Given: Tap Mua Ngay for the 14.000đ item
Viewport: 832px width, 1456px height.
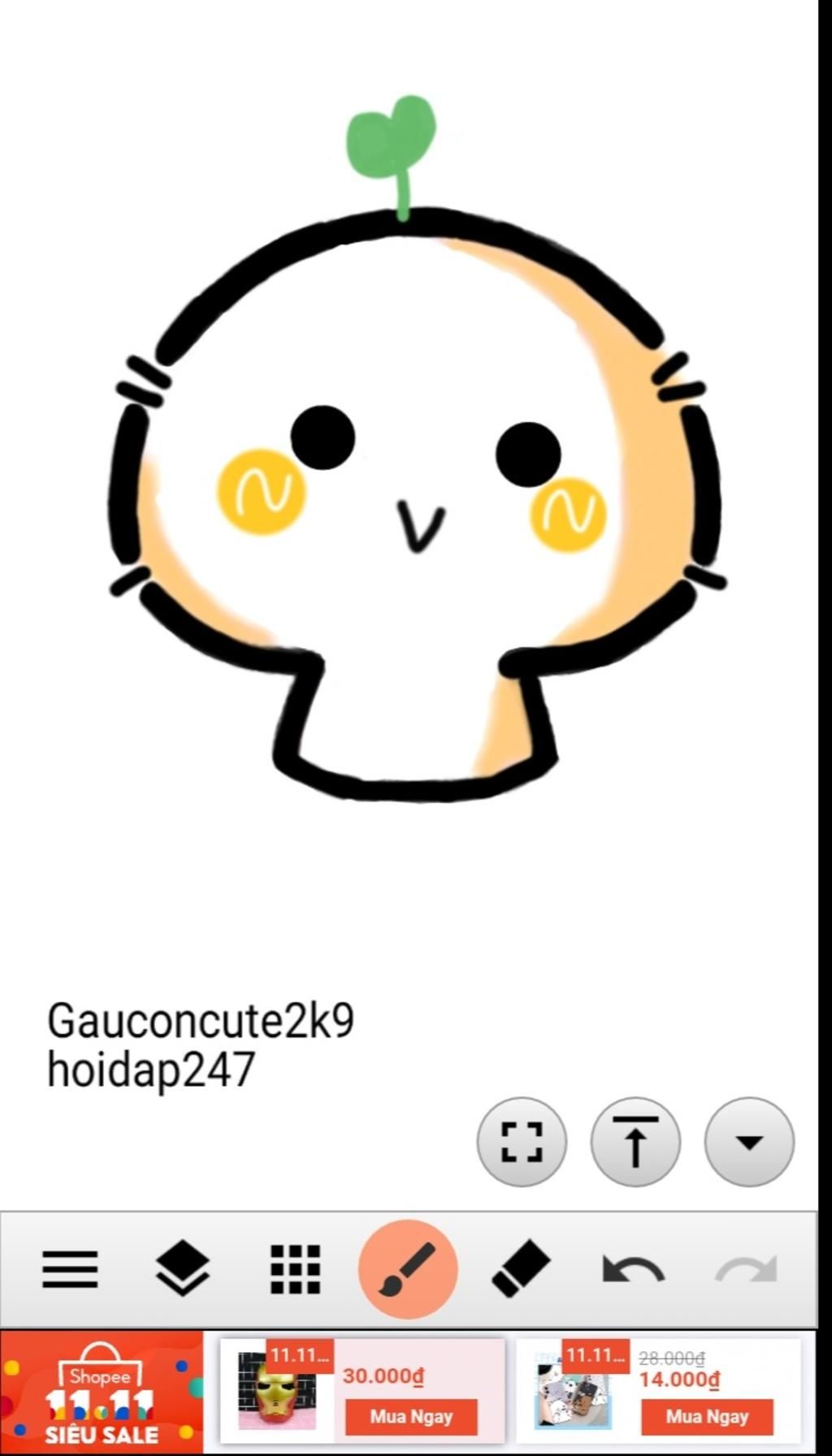Looking at the screenshot, I should (707, 1417).
